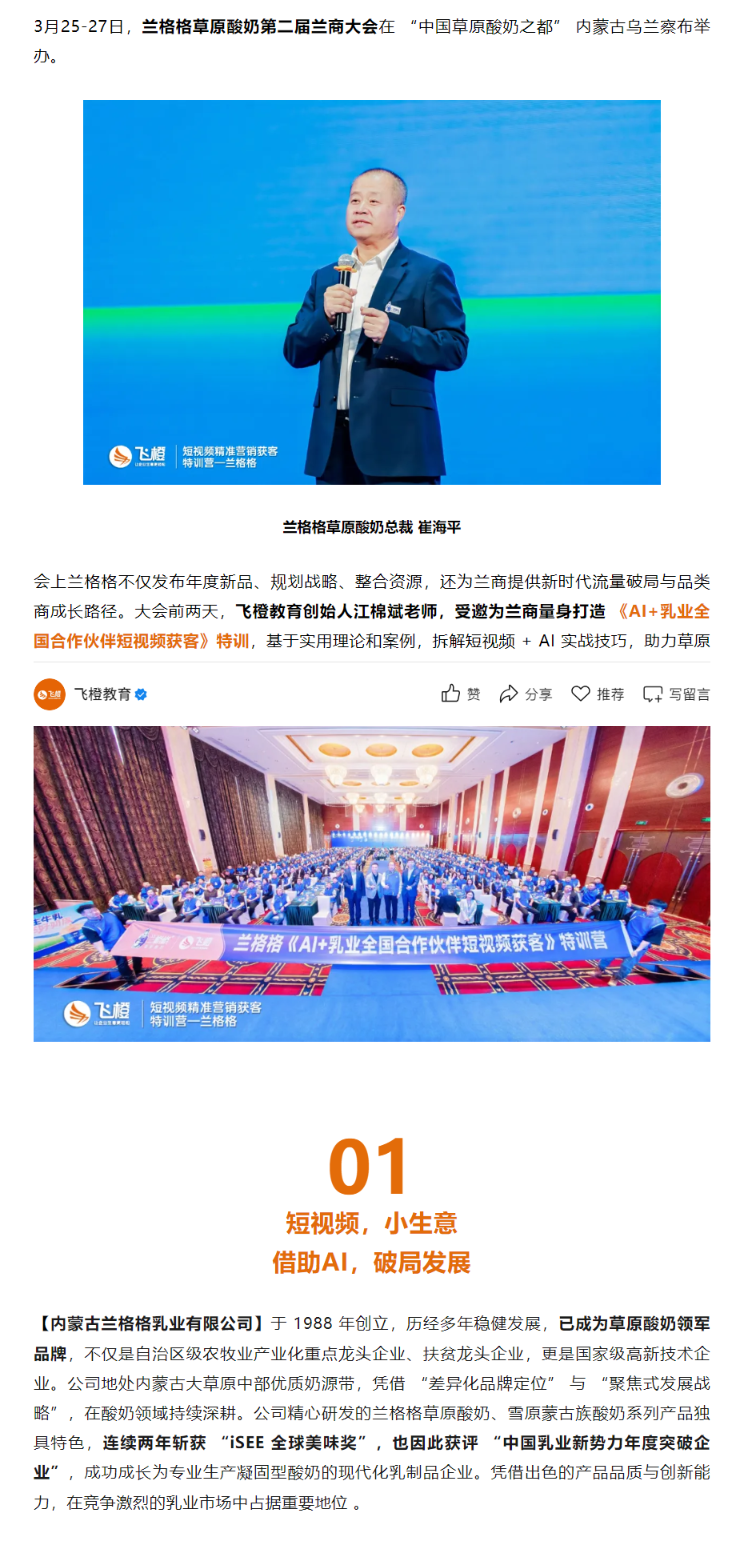Open the 飞橙教育 account profile
This screenshot has height=1566, width=741.
coord(101,694)
